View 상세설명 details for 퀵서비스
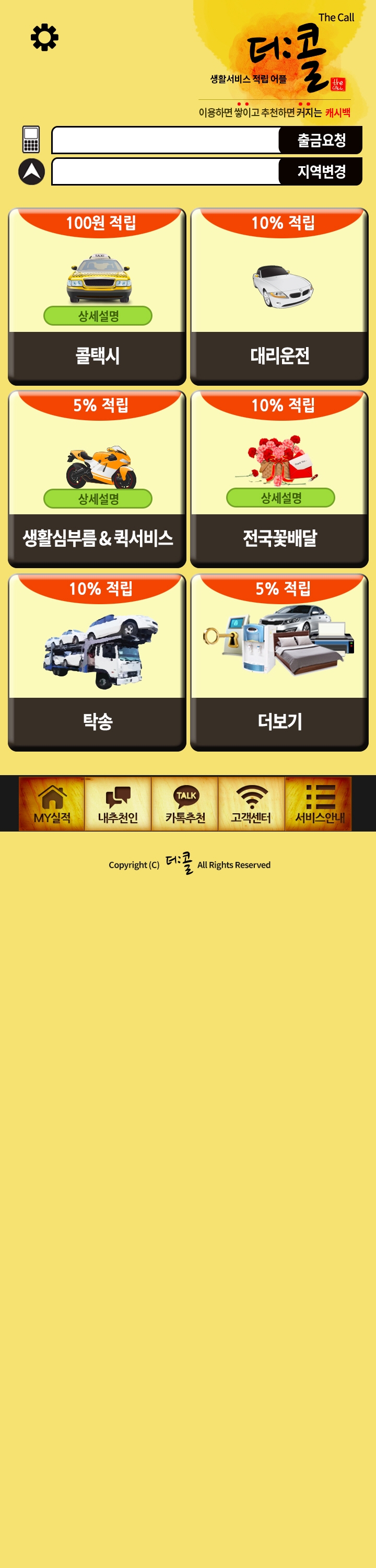Viewport: 376px width, 1568px height. (x=97, y=499)
